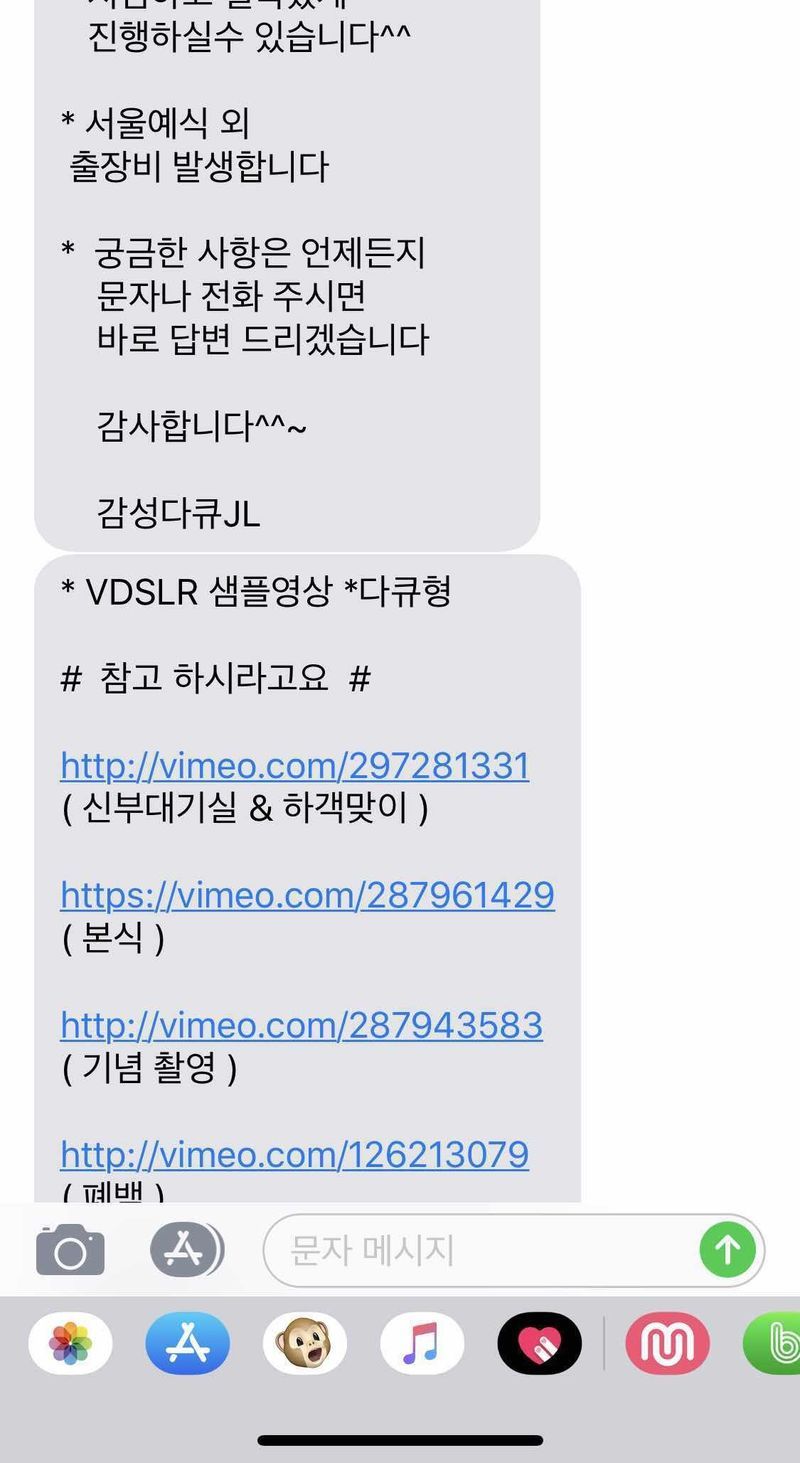
Task: Open the Music app in the drawer
Action: pyautogui.click(x=422, y=1343)
